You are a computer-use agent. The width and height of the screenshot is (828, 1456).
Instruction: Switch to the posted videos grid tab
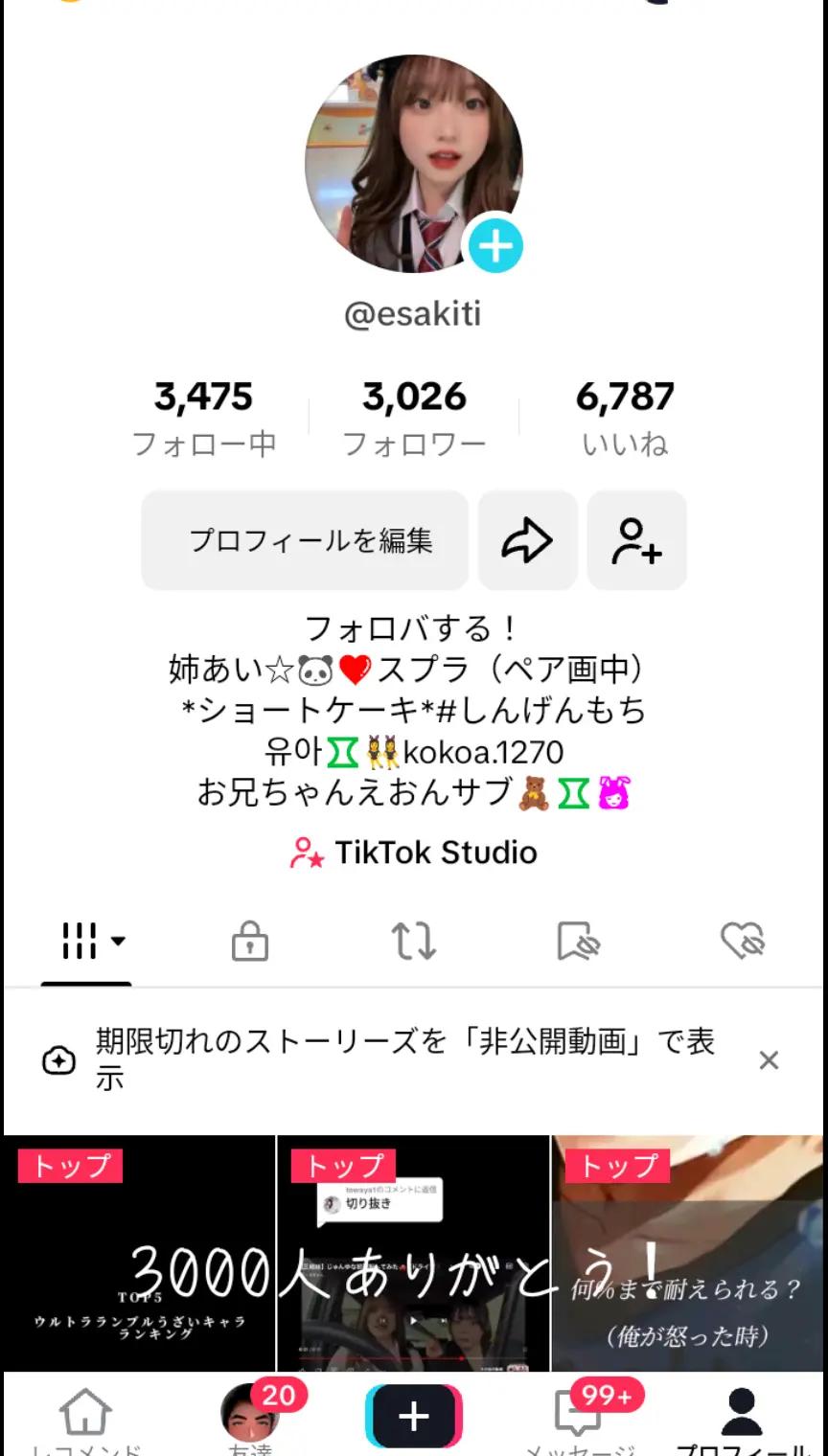[x=86, y=941]
